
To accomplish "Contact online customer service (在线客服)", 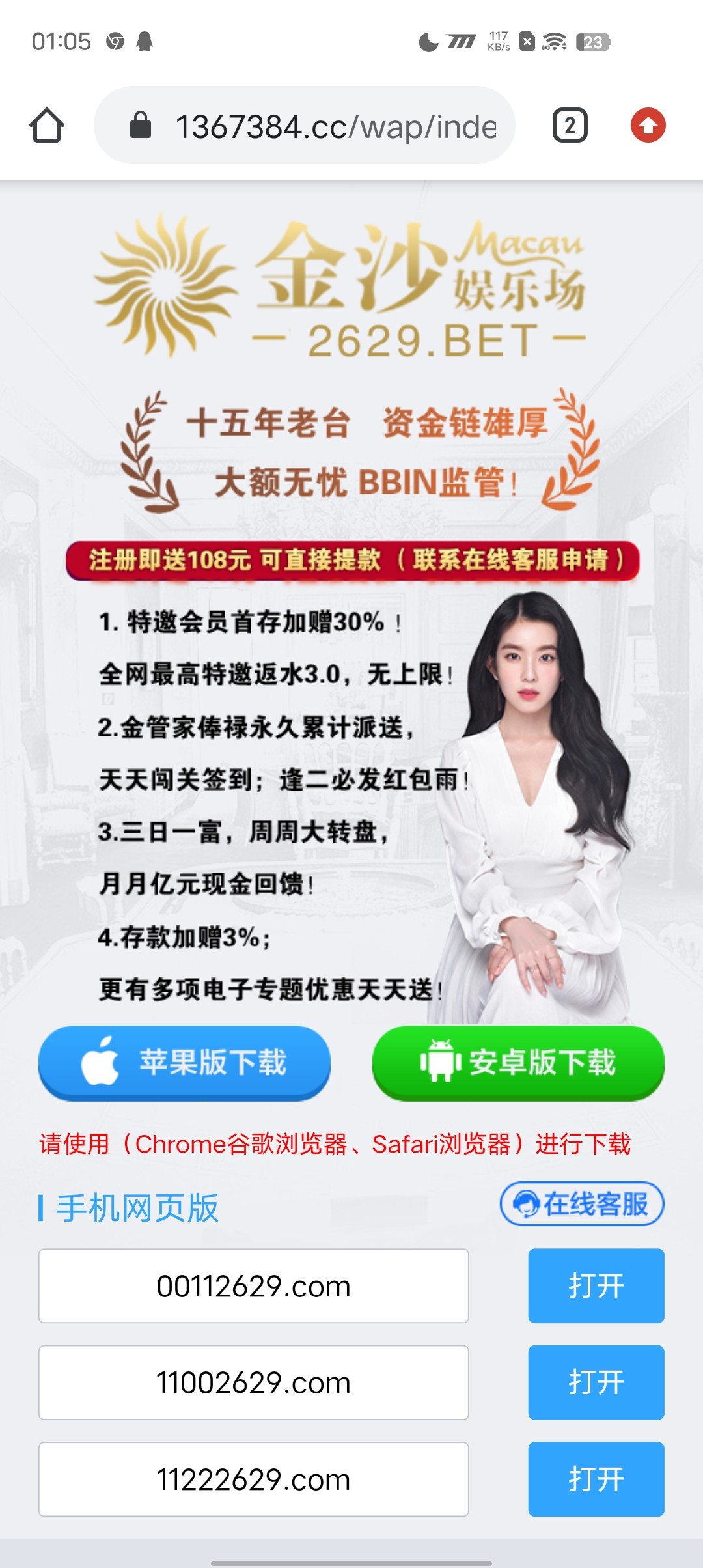I will pos(582,1204).
